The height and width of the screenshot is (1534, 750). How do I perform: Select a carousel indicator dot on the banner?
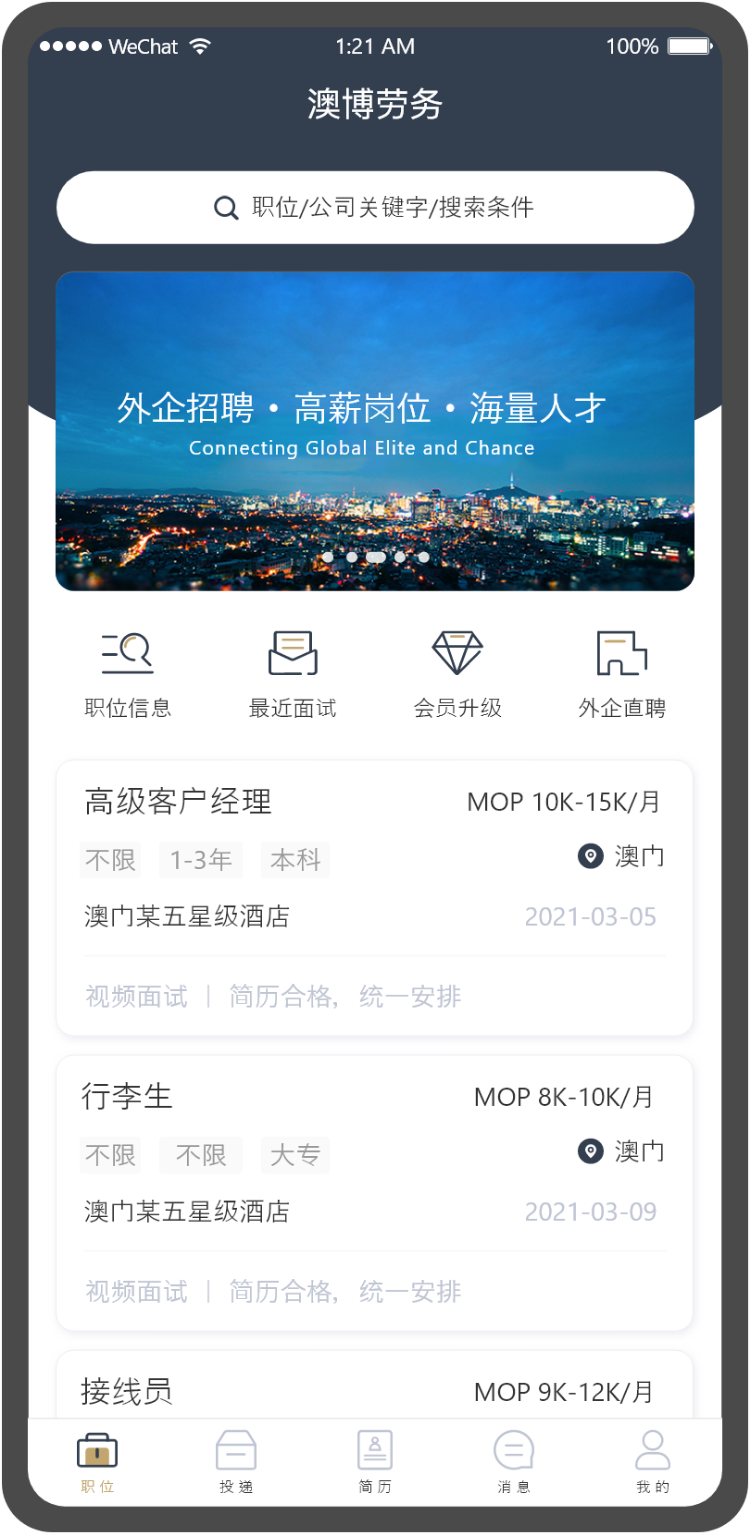(x=375, y=557)
